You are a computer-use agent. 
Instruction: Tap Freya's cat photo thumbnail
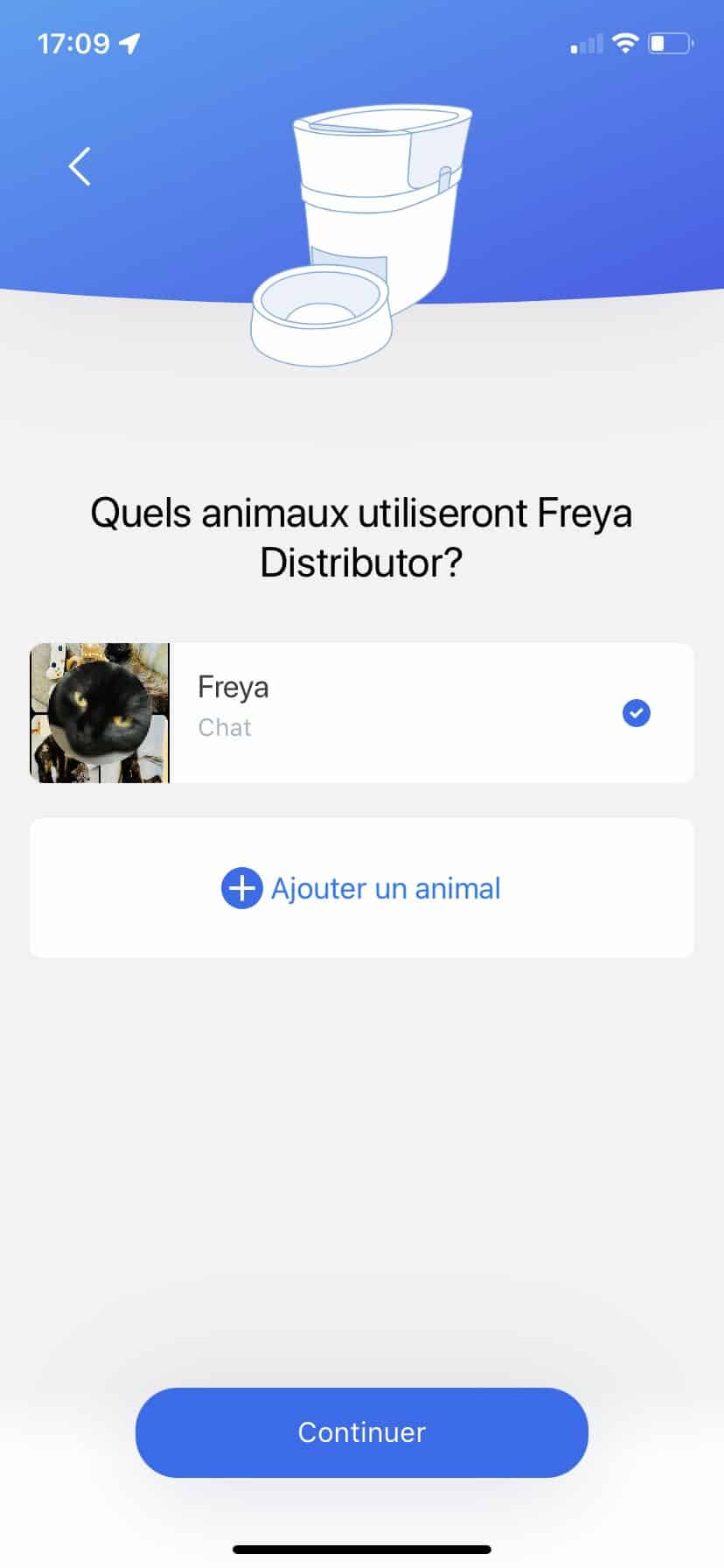coord(99,712)
